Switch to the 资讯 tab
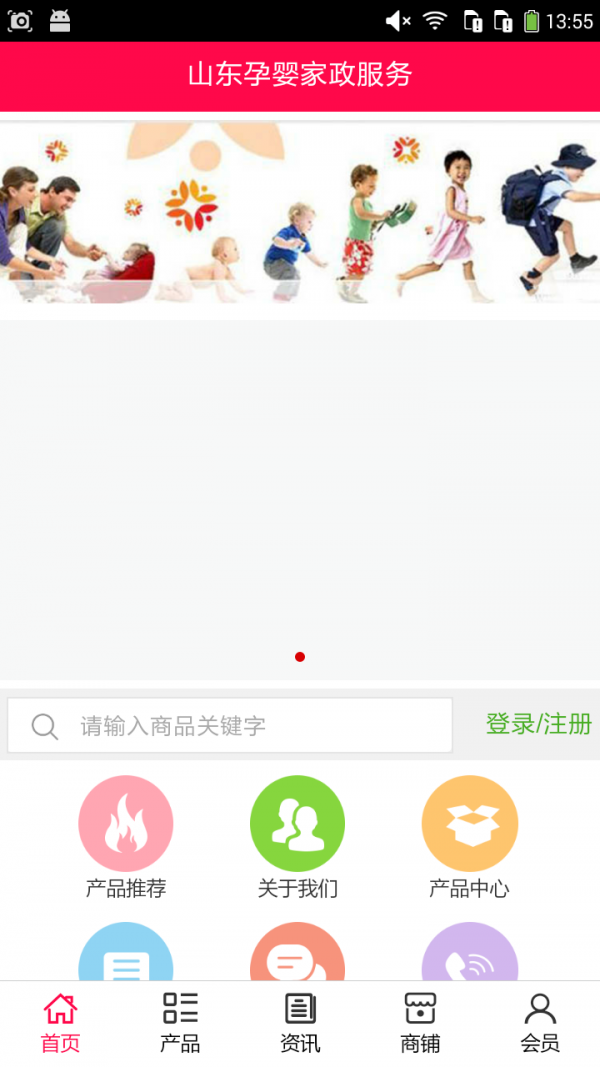 click(300, 1022)
